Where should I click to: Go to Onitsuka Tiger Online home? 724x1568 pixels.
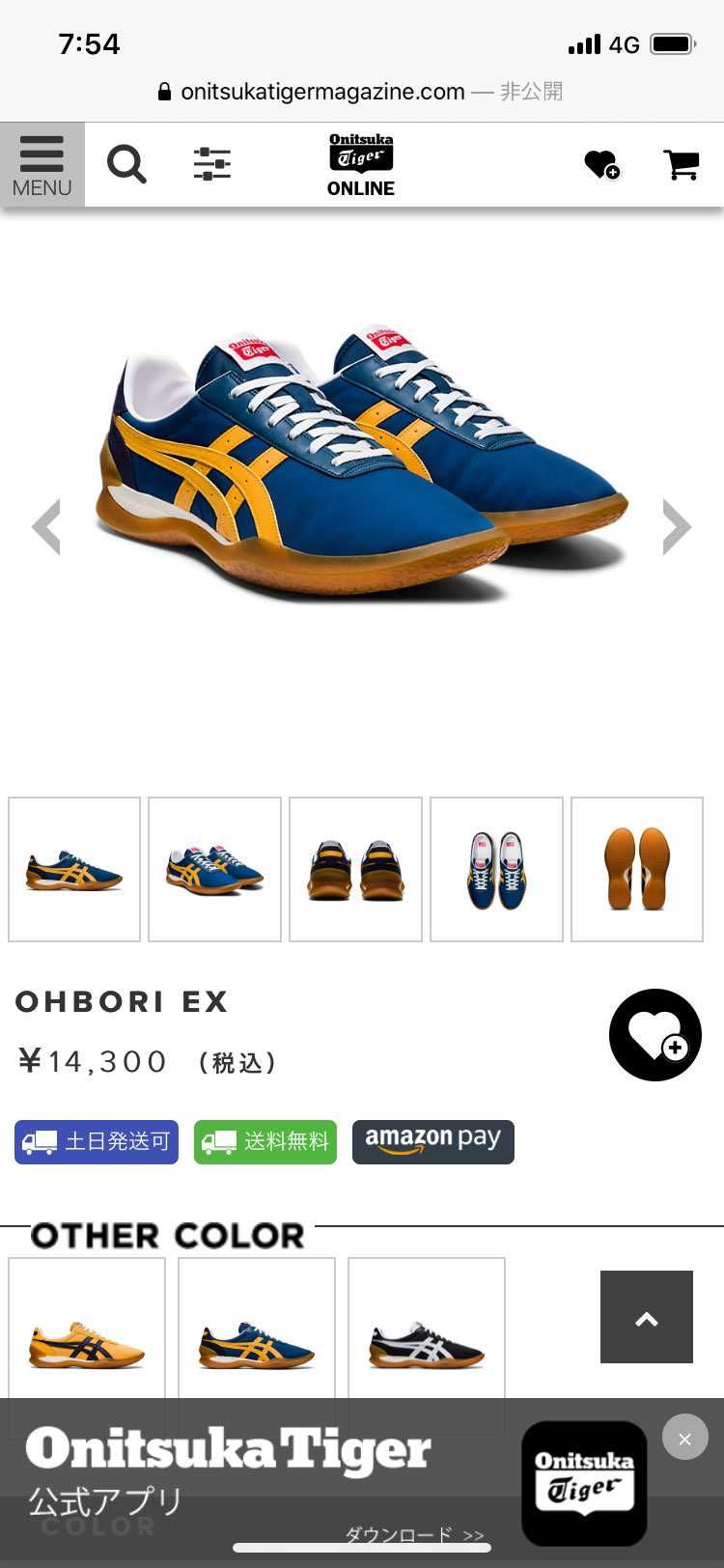click(x=361, y=165)
